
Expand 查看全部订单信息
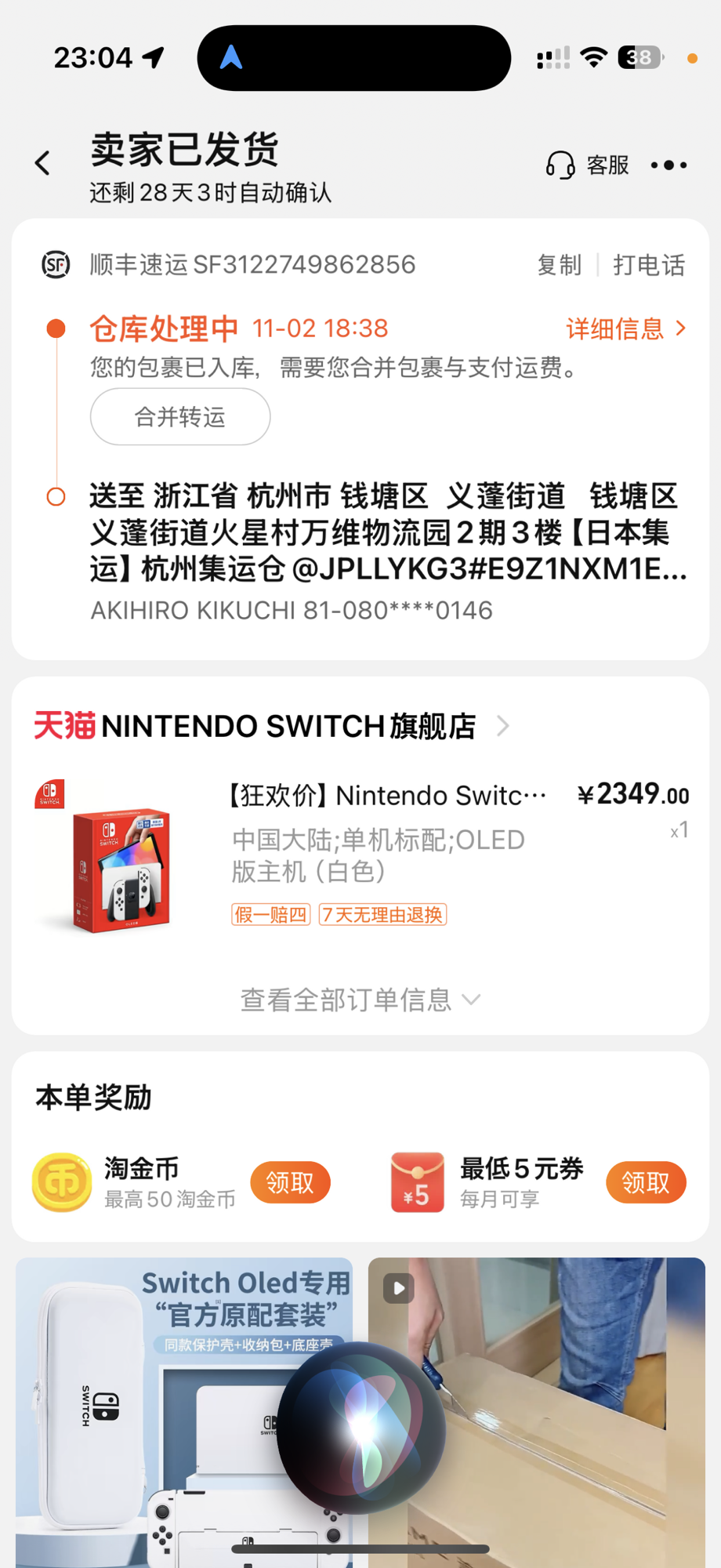360,1000
